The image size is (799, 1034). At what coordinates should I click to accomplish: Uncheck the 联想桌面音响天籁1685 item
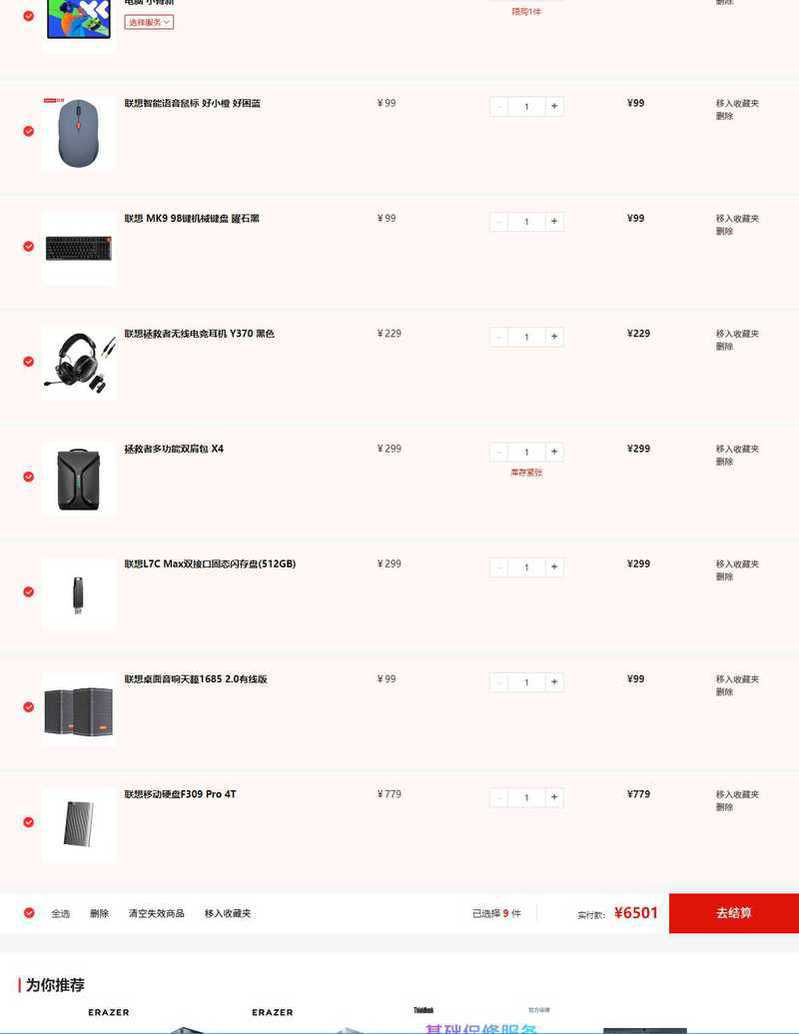click(x=28, y=707)
